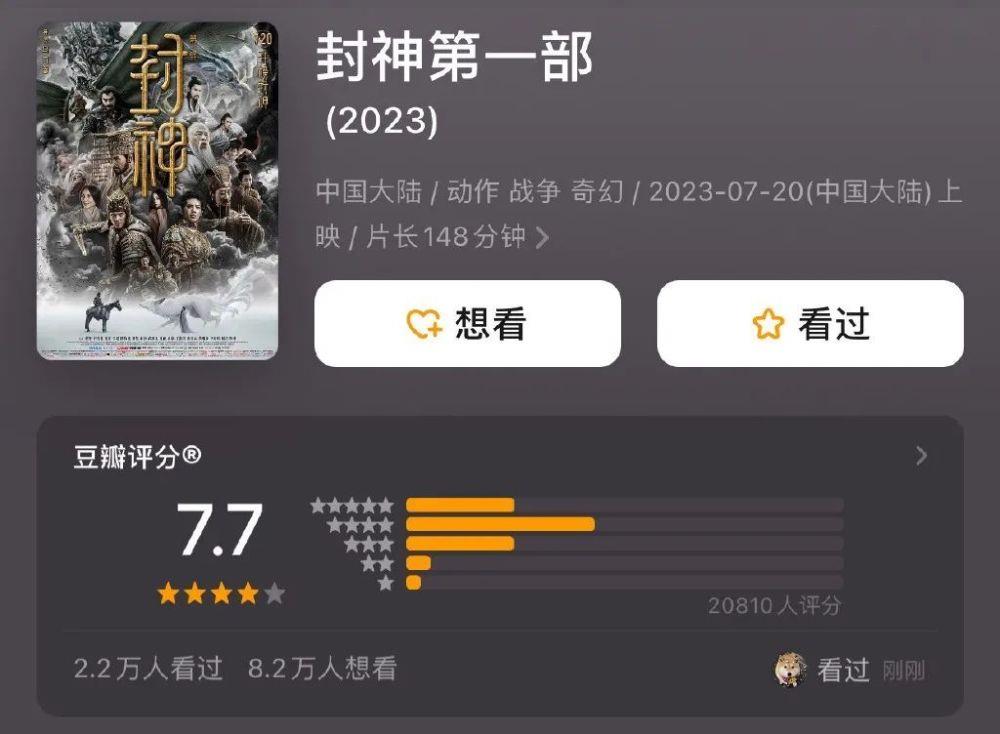Screen dimensions: 1000x734
Task: Mark the movie as watched (看过)
Action: click(x=810, y=324)
